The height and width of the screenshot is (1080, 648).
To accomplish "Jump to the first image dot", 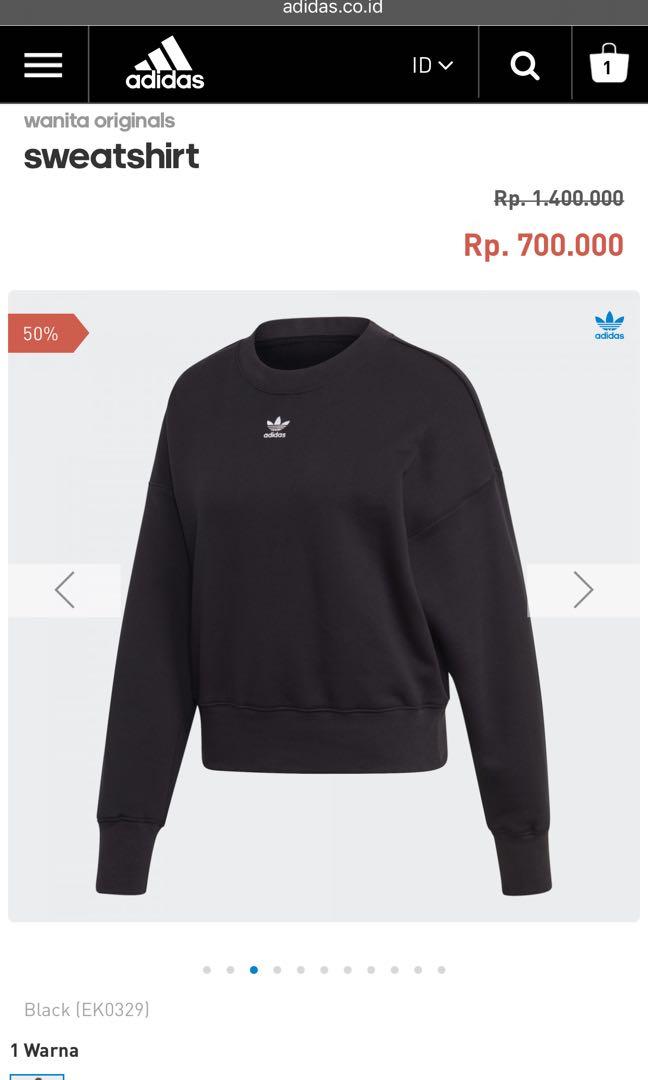I will pos(207,969).
